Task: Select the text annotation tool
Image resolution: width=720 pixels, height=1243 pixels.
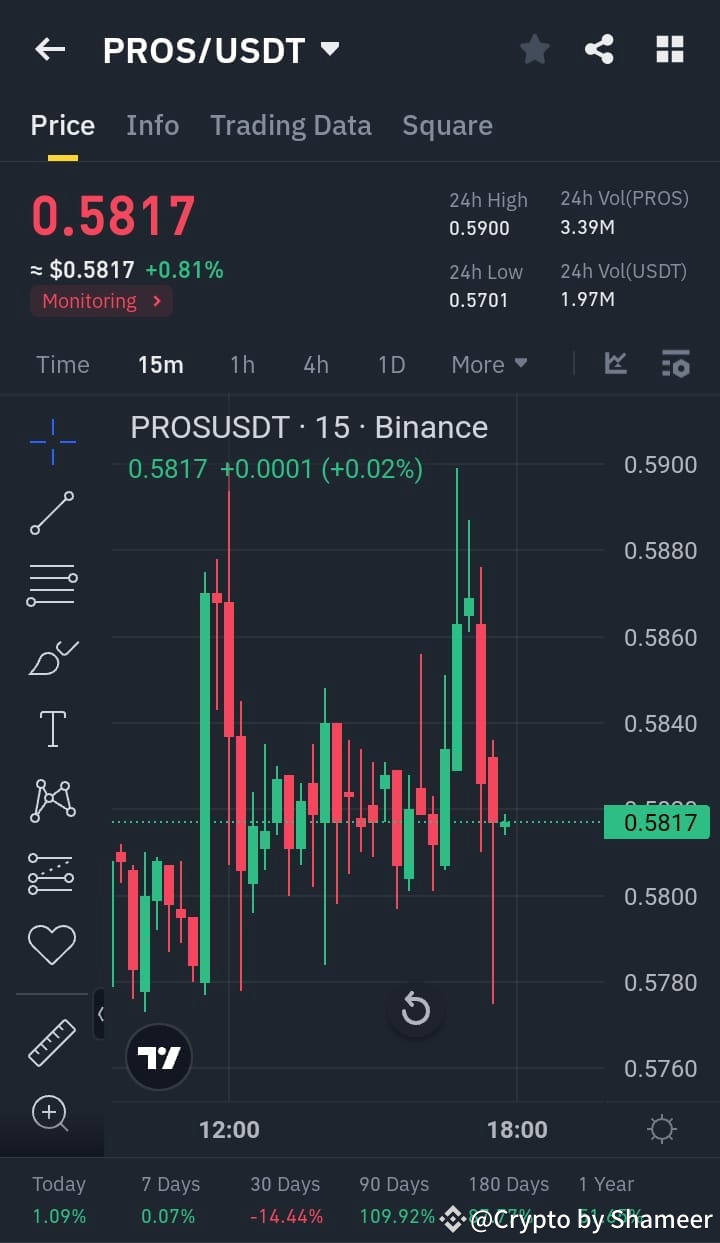Action: click(52, 728)
